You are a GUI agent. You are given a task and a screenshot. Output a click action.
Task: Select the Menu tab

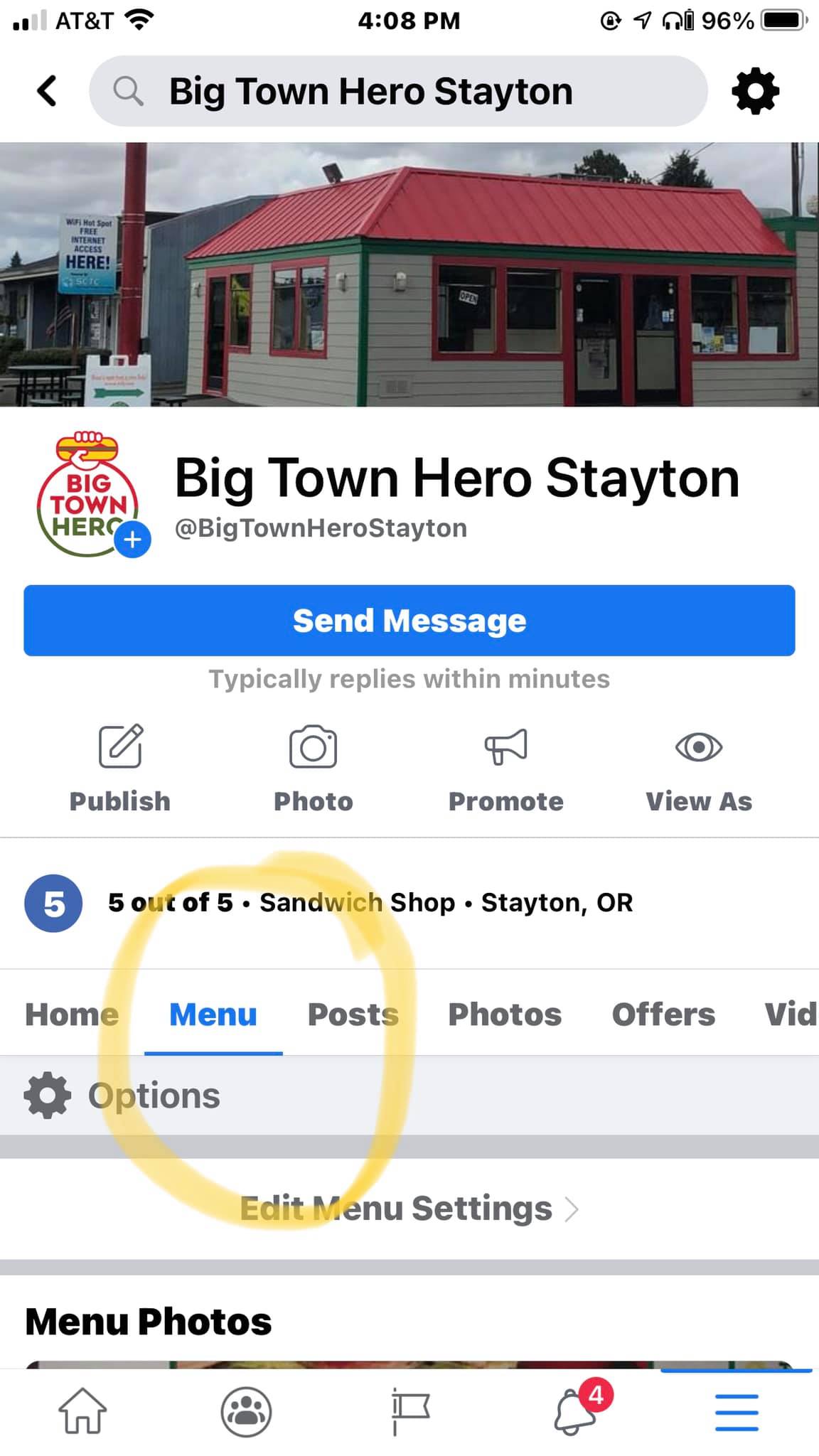coord(213,1014)
